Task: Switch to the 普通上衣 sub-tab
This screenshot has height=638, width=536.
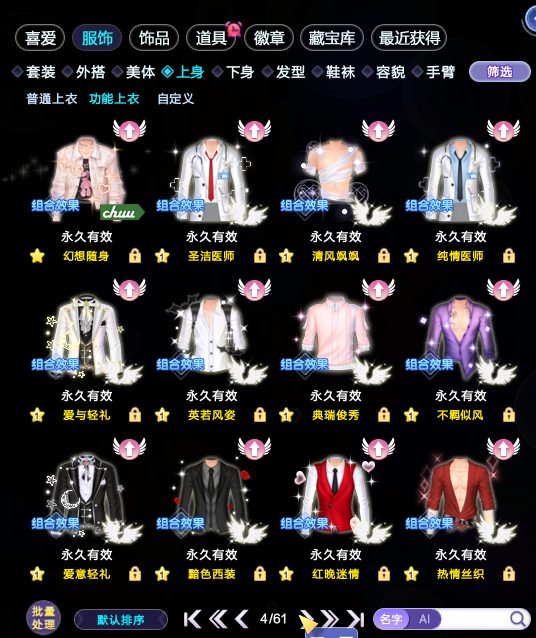Action: pos(52,98)
